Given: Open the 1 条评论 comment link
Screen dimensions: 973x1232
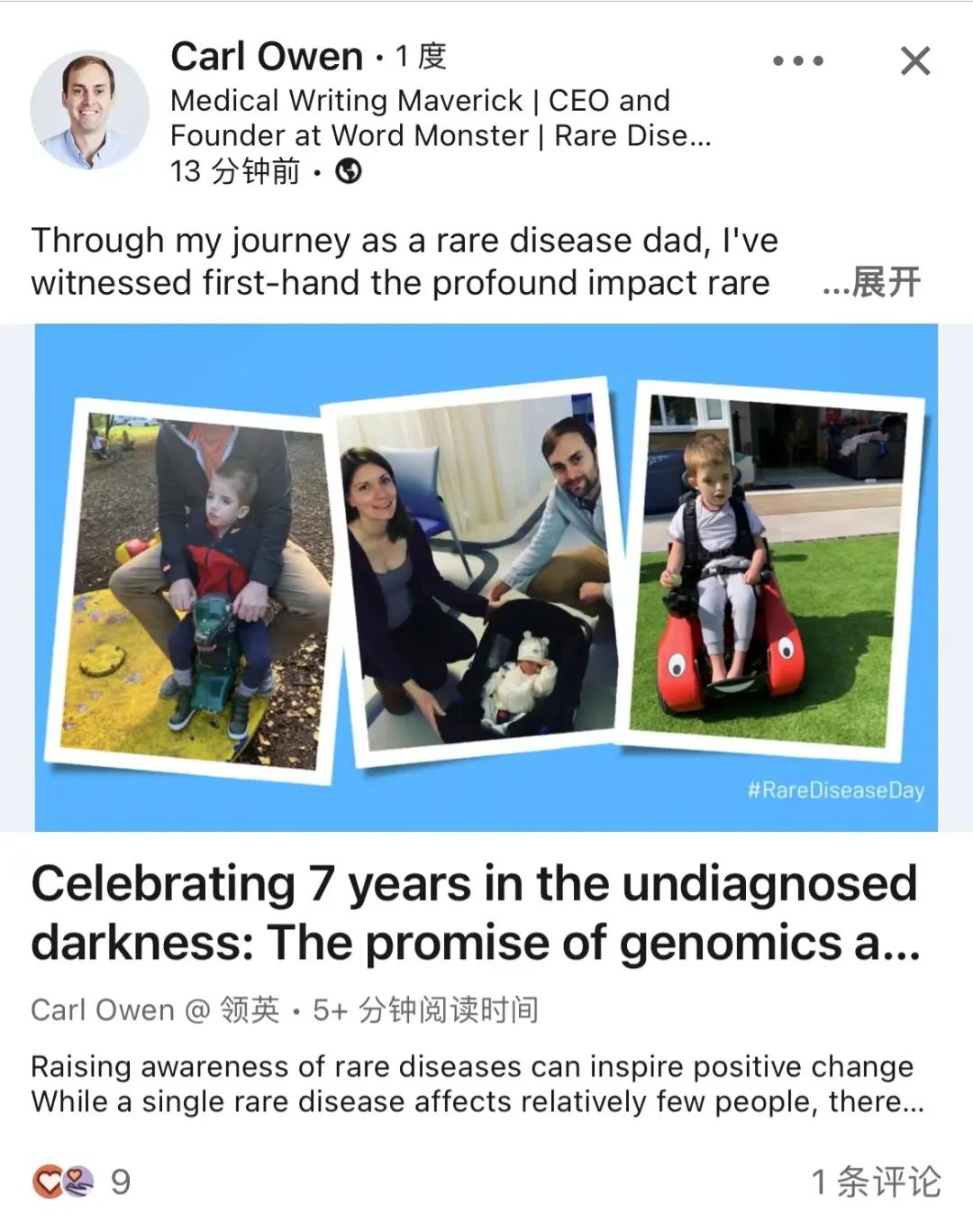Looking at the screenshot, I should click(x=876, y=1181).
